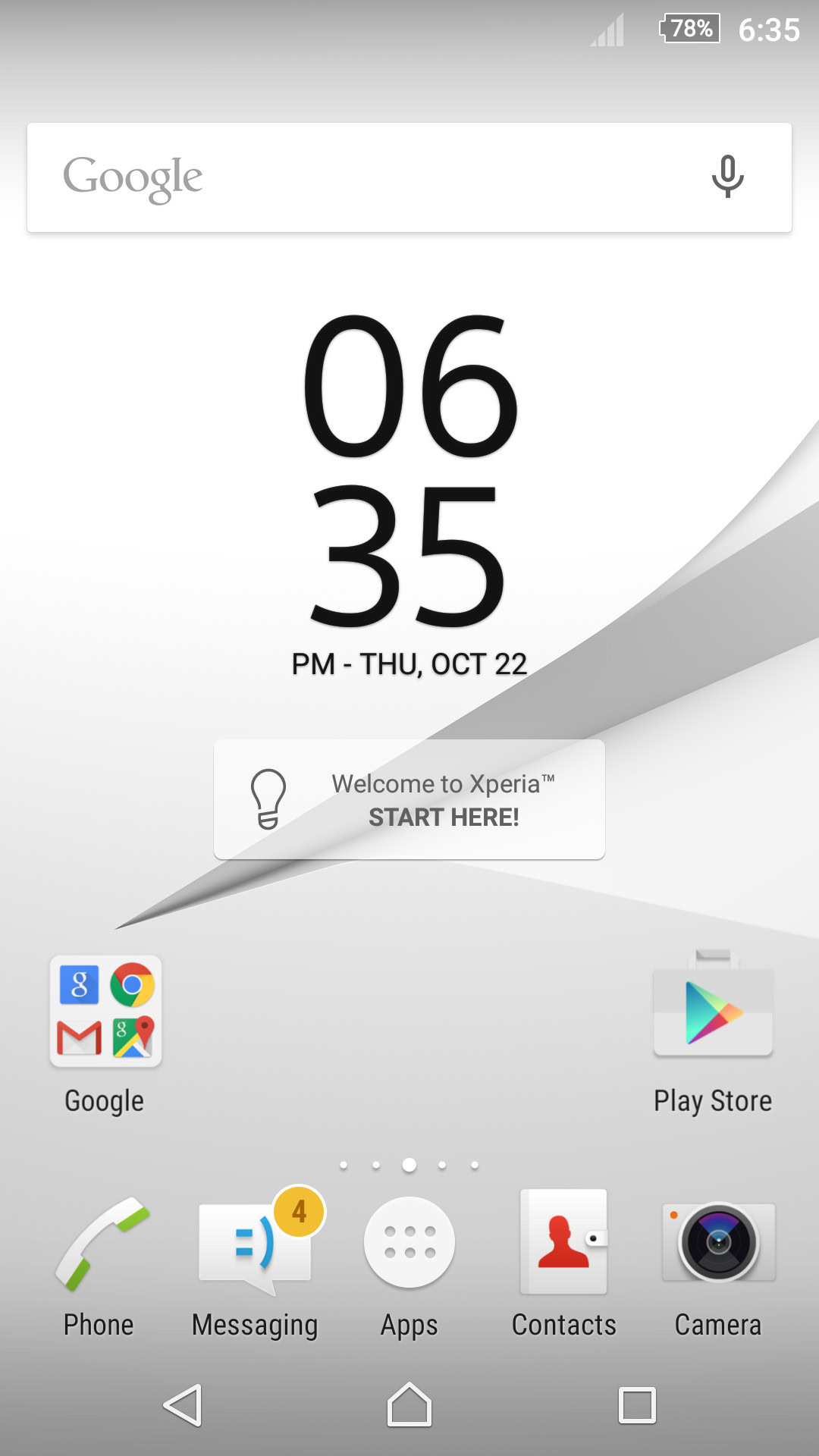This screenshot has width=819, height=1456.
Task: Tap the Google search box
Action: (364, 177)
